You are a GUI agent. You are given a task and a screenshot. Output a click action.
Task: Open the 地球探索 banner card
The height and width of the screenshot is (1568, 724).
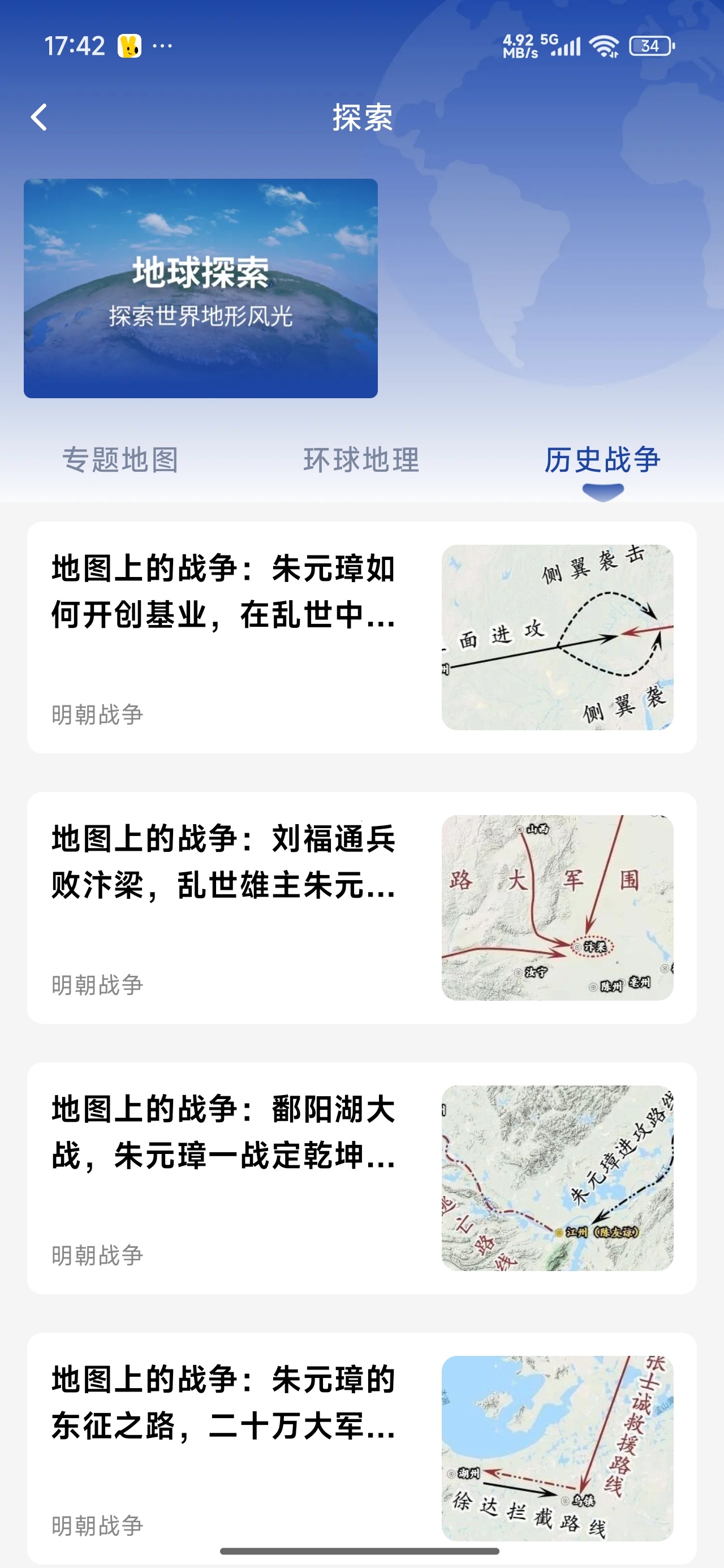[200, 288]
